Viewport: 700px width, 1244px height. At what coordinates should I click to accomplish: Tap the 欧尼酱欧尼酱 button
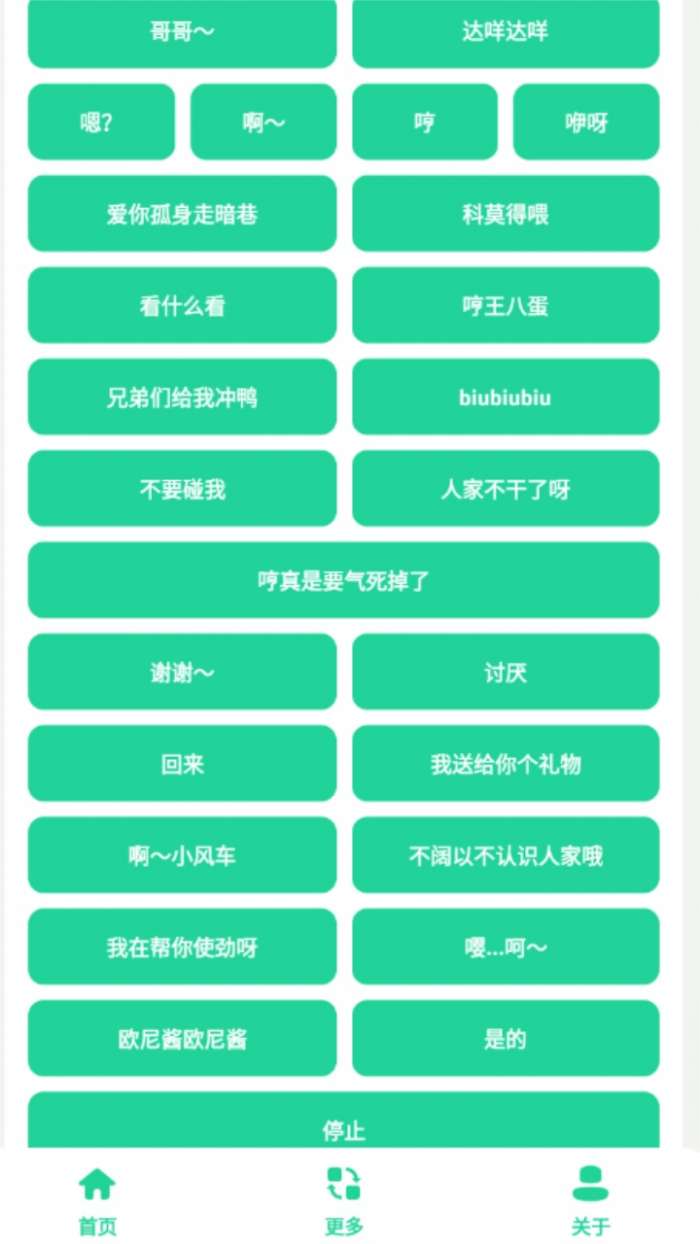pos(182,1039)
